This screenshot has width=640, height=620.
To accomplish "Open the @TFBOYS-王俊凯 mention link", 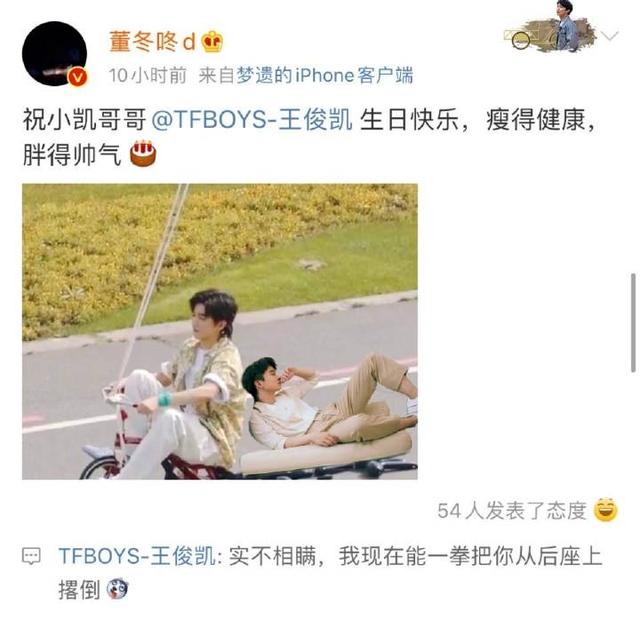I will (x=252, y=122).
